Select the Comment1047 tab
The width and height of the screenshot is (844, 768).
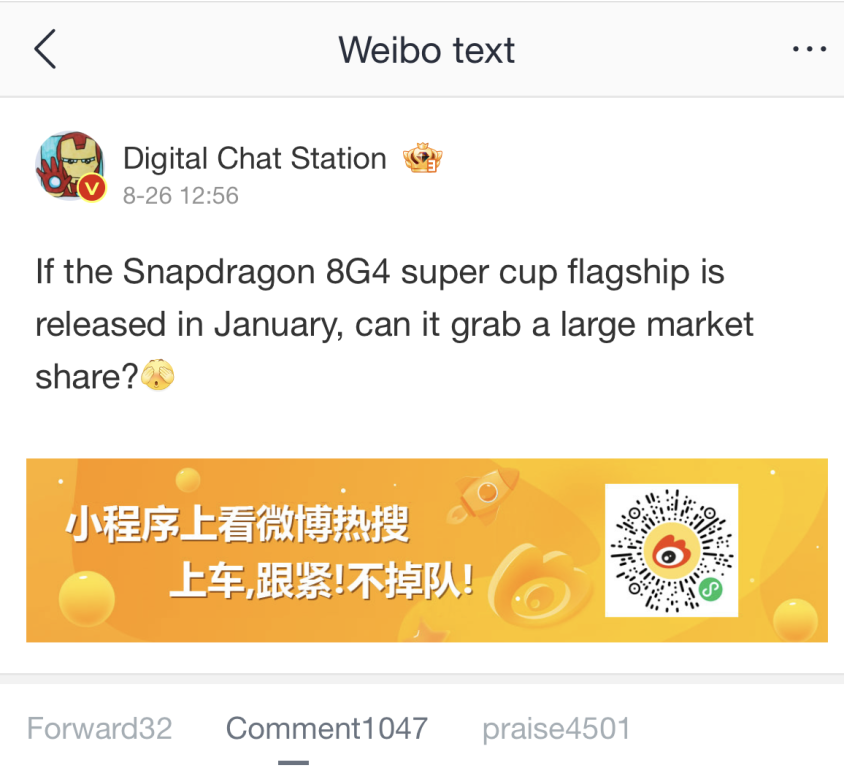click(326, 728)
